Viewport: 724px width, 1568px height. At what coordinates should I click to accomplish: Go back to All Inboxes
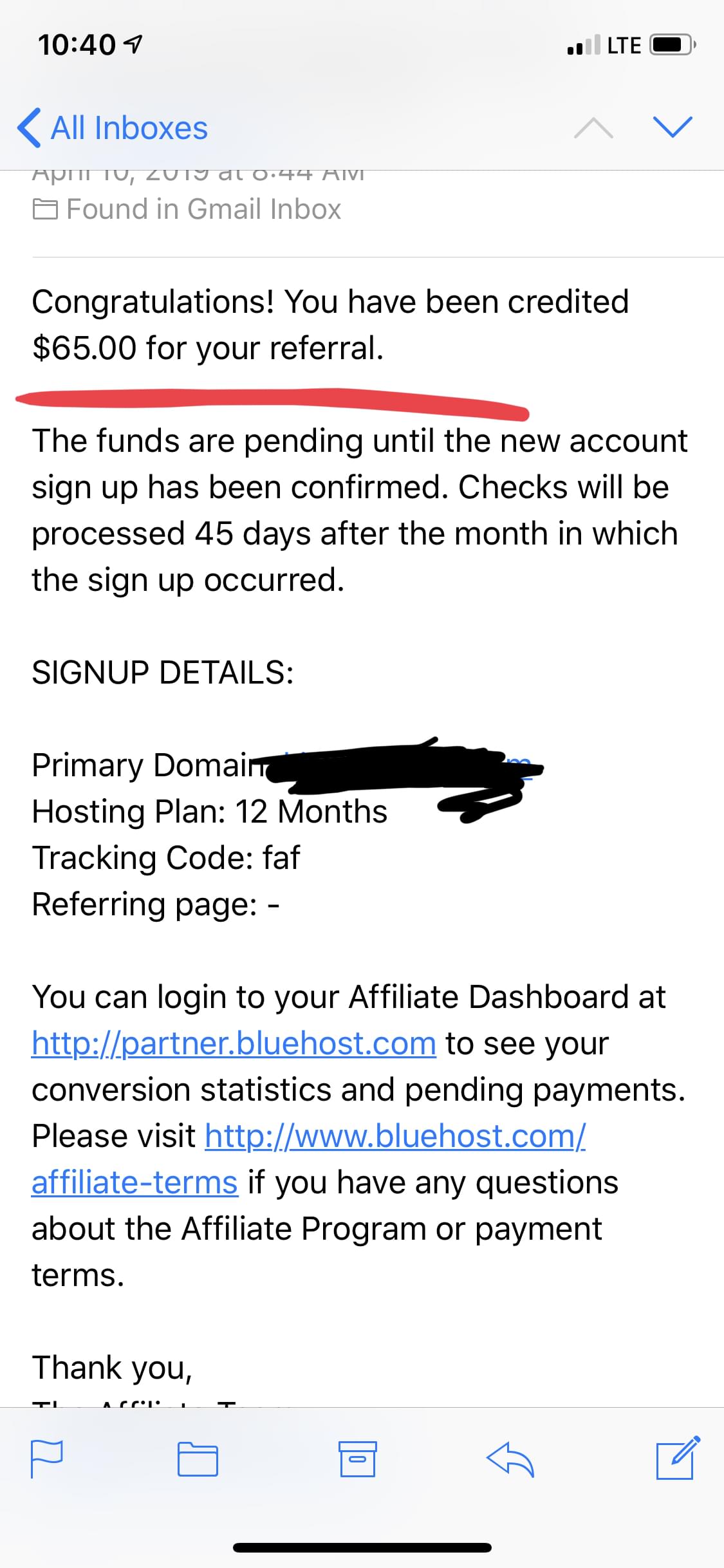click(113, 127)
